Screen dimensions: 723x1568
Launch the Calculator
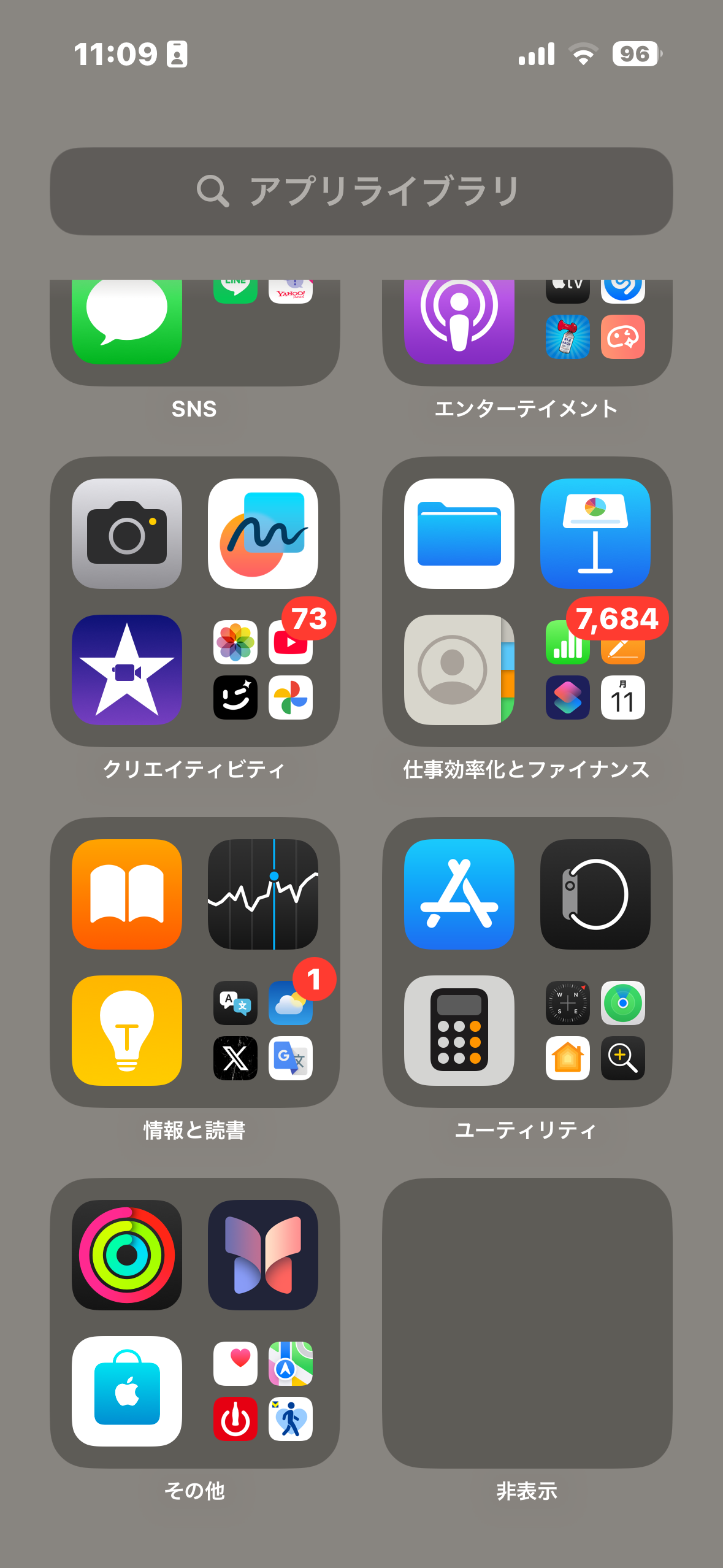point(459,1030)
